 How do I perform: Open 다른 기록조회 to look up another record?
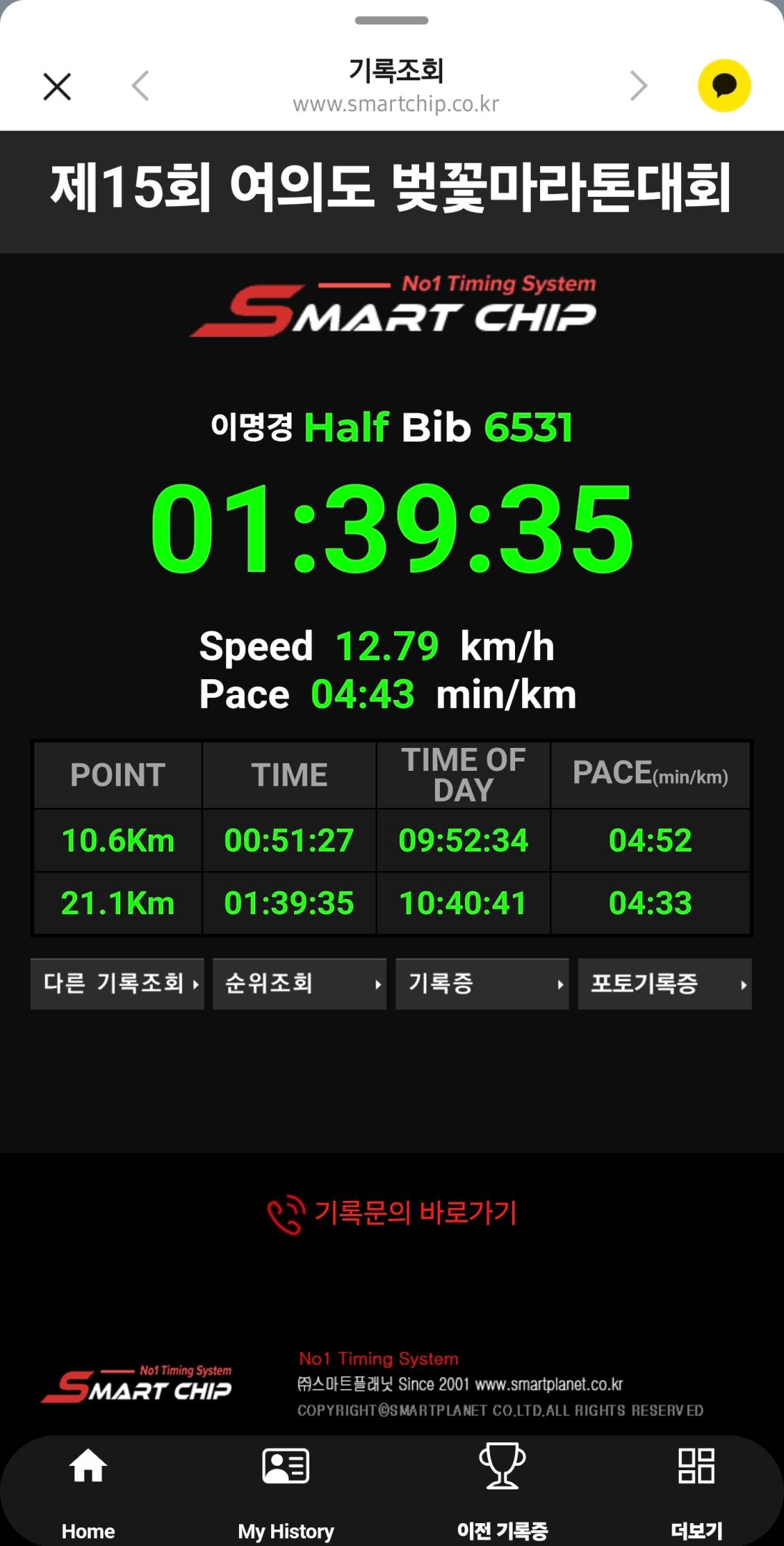tap(117, 983)
